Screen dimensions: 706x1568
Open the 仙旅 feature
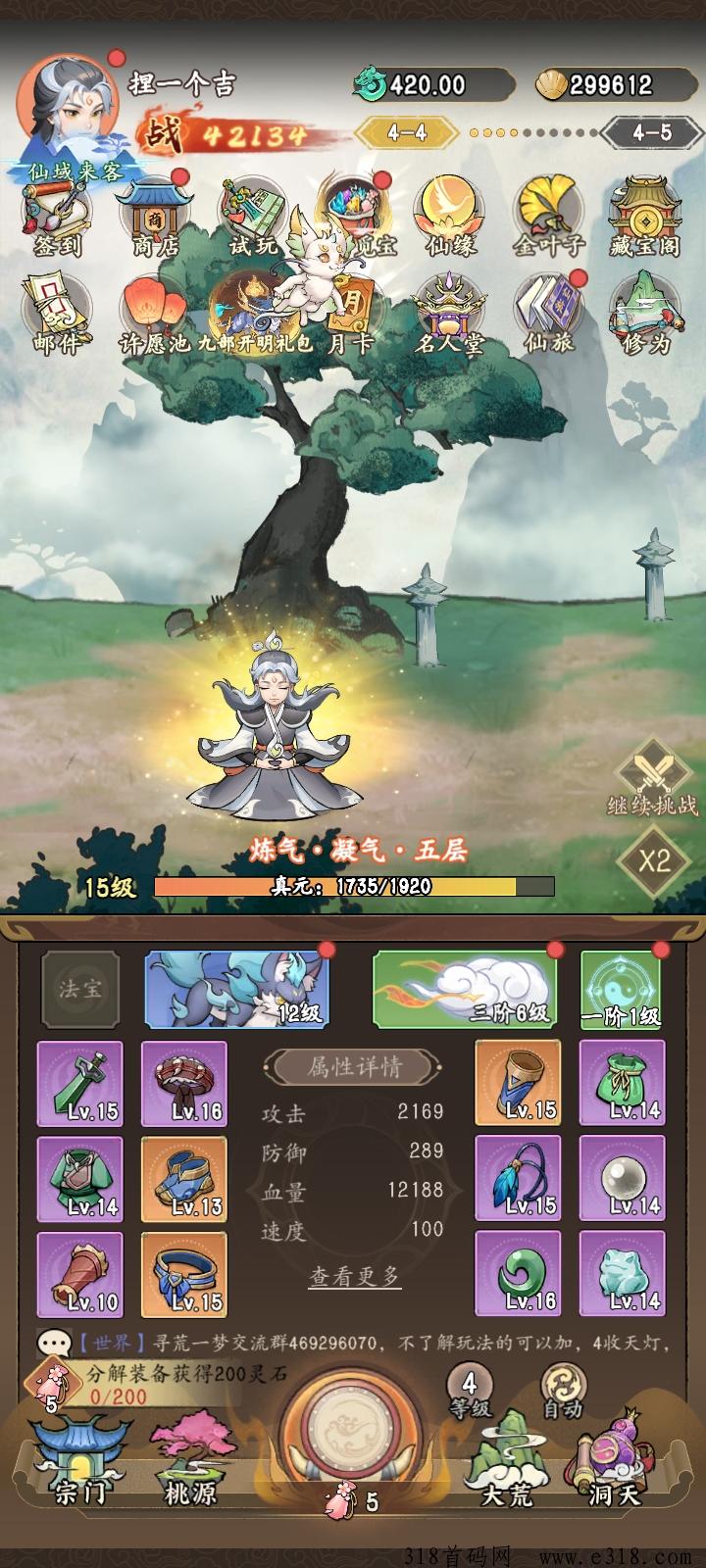pos(548,316)
